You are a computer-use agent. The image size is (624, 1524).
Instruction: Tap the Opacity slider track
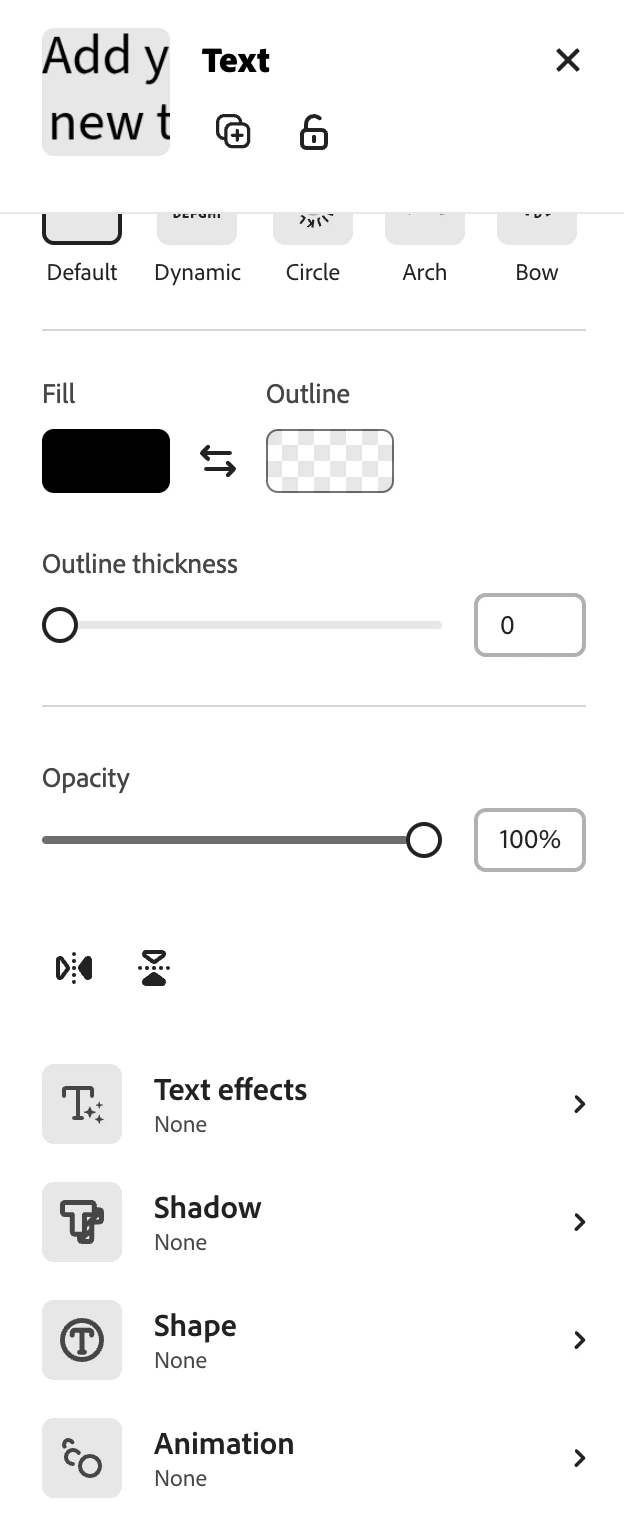(230, 840)
